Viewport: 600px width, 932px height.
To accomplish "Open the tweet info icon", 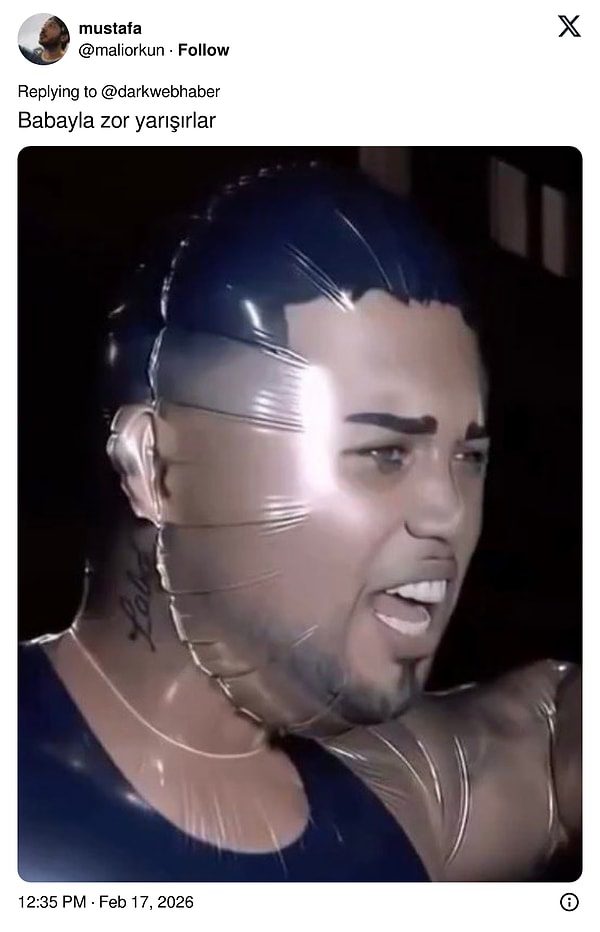I will pyautogui.click(x=569, y=902).
